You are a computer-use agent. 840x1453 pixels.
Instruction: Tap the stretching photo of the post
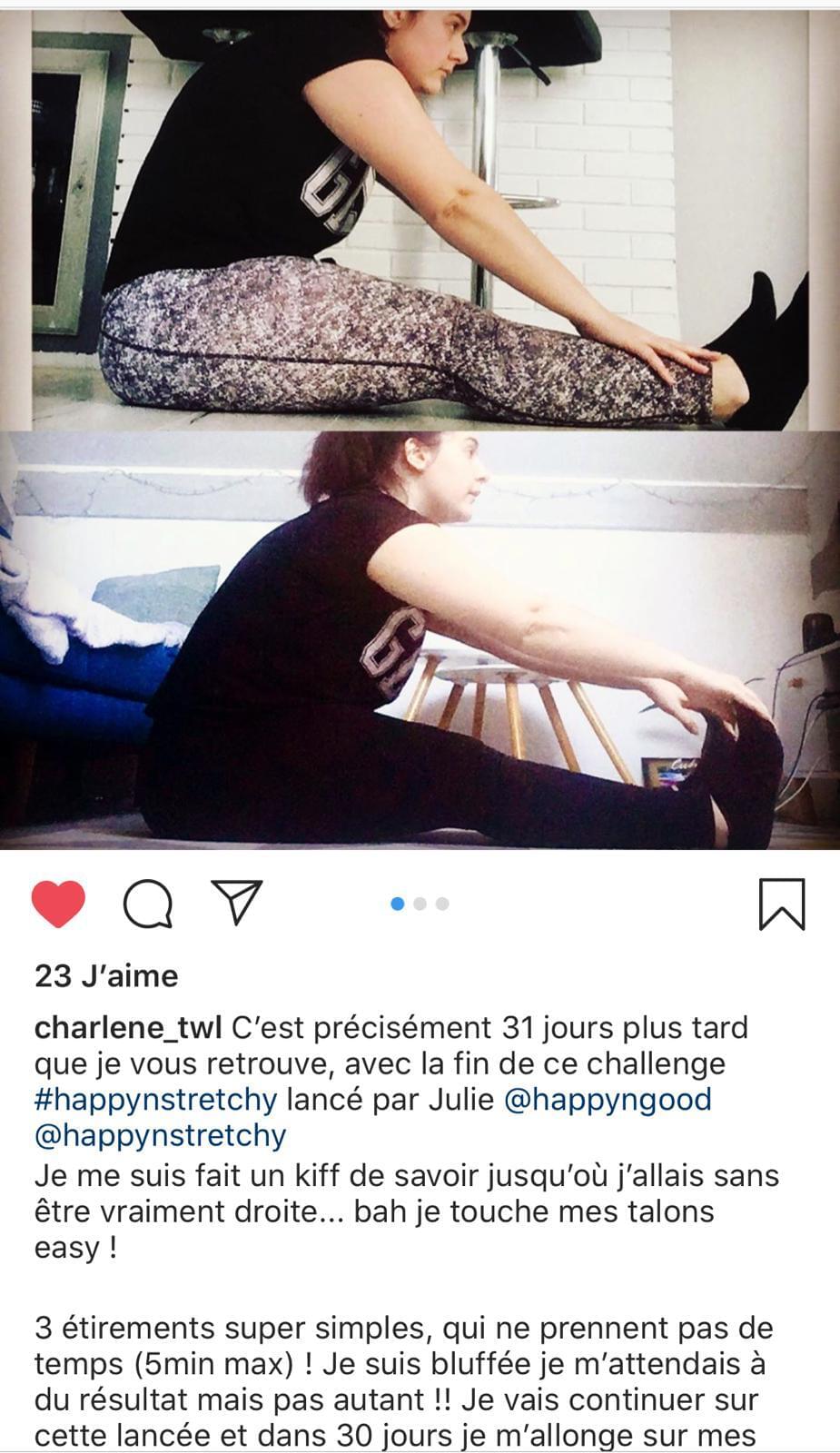420,427
